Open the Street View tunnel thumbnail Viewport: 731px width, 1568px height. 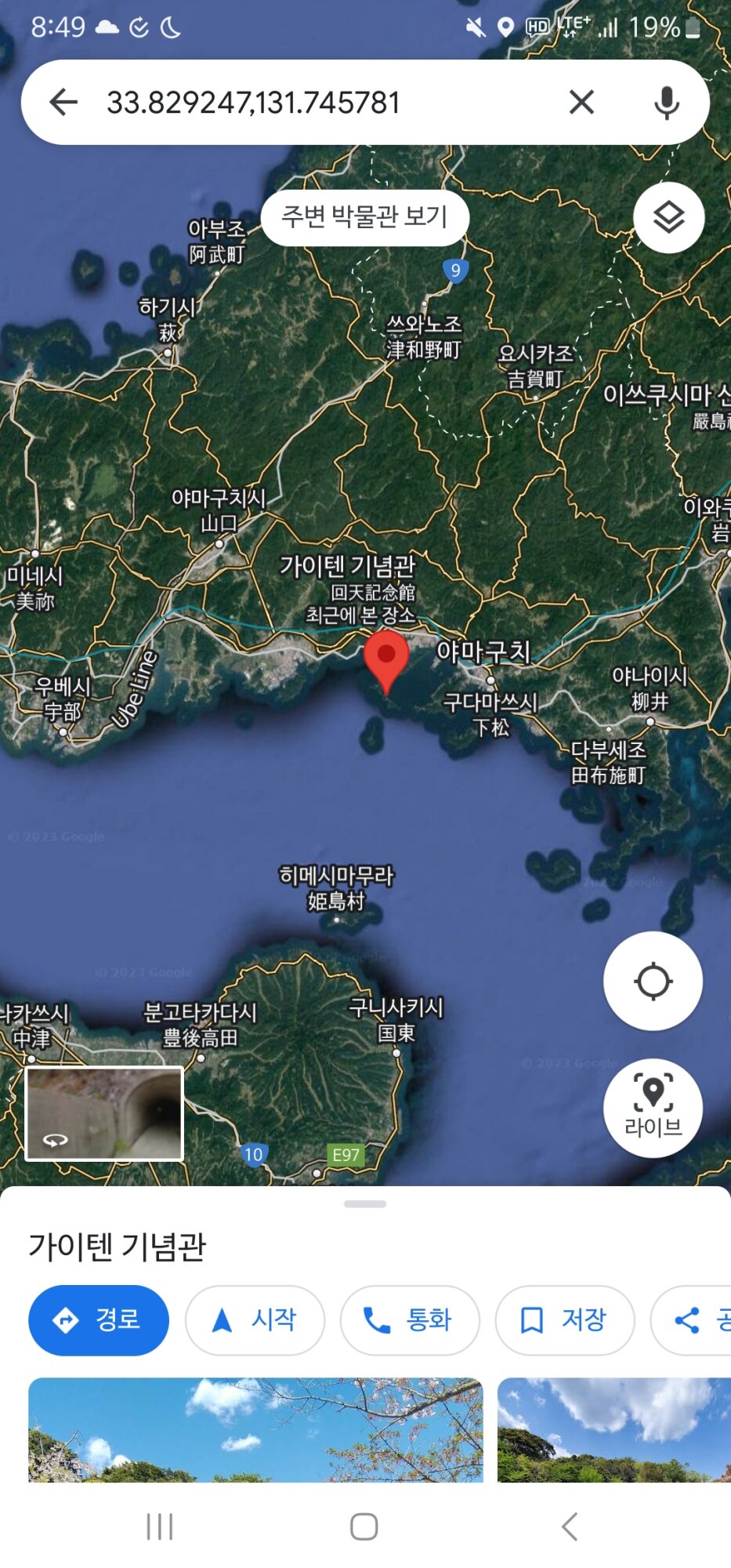click(x=104, y=1113)
